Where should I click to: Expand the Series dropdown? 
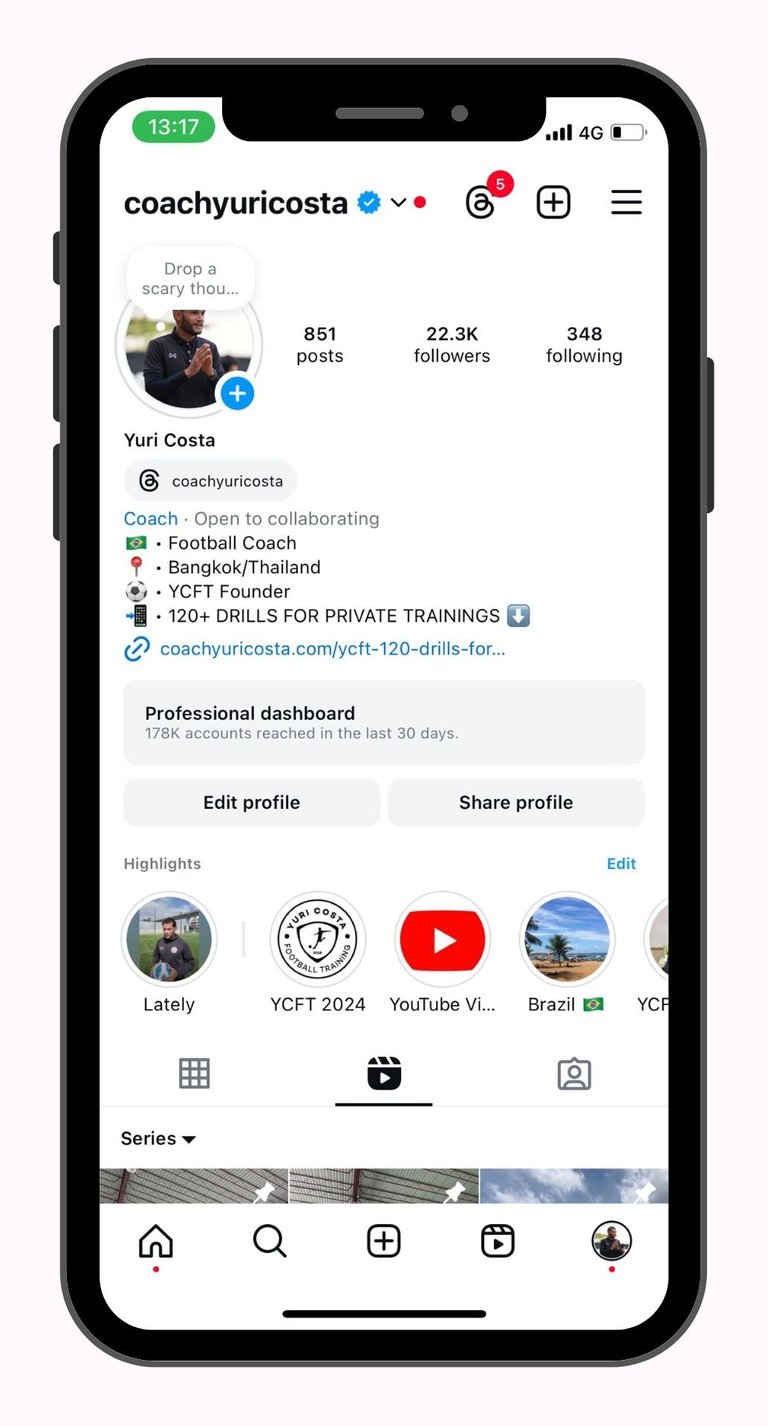coord(158,1139)
